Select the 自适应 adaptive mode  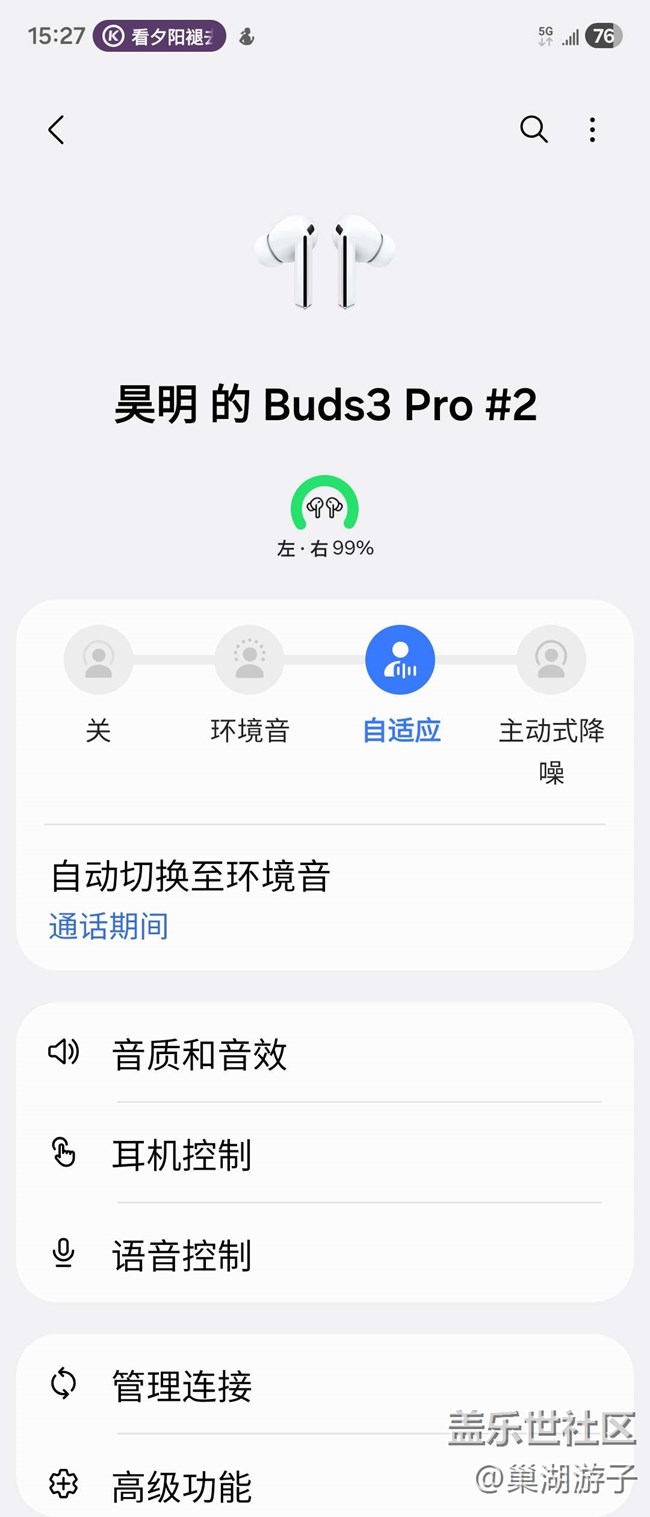tap(400, 660)
